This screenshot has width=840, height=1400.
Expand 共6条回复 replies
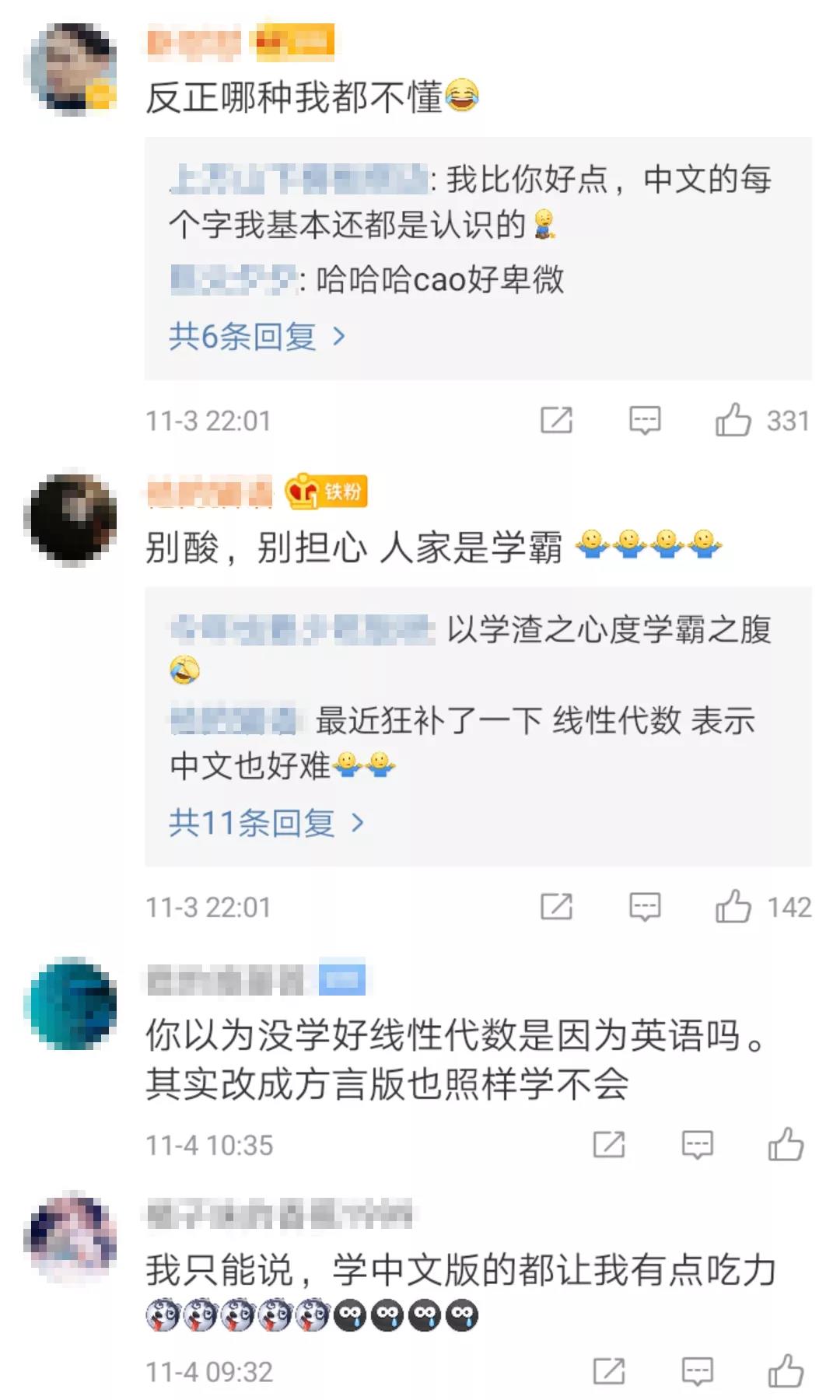pos(257,337)
